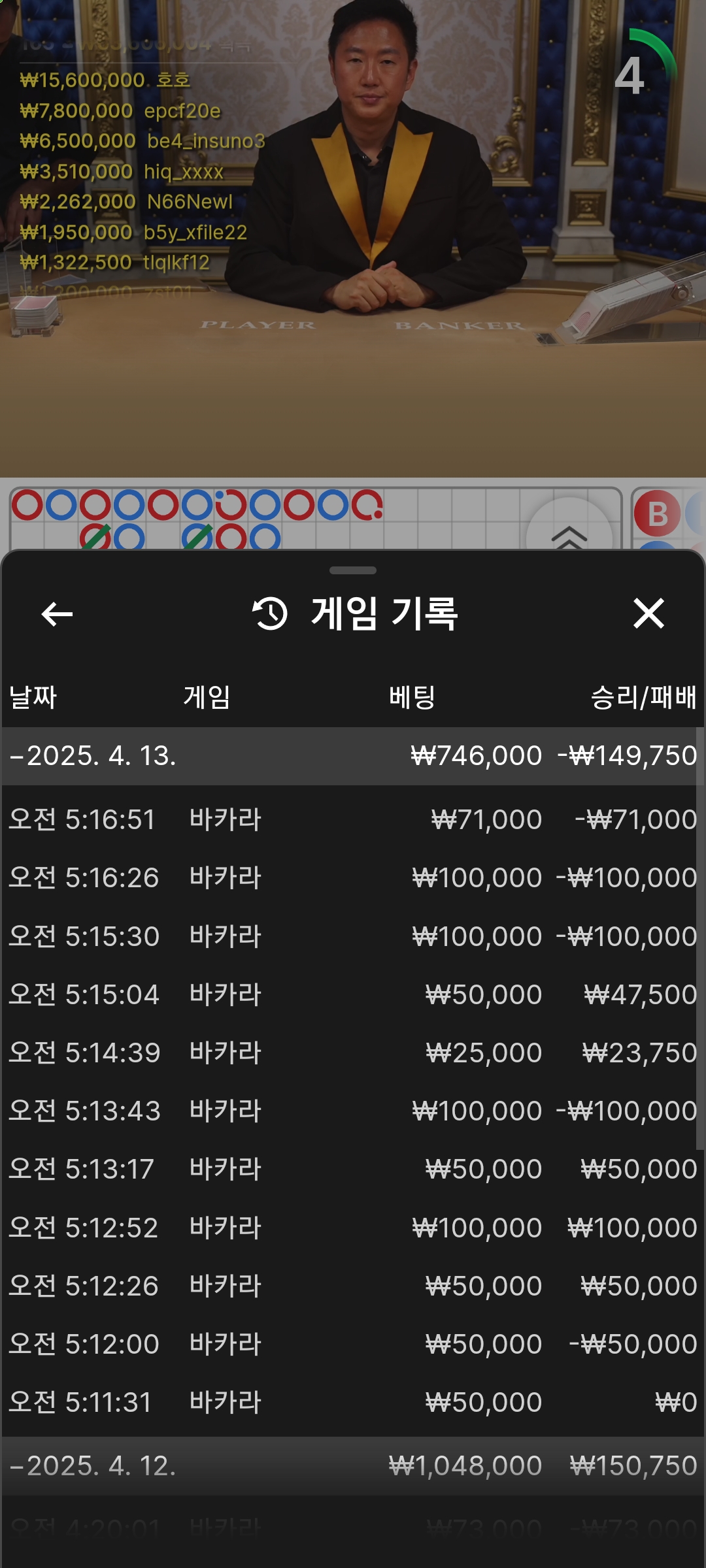Go back from the 게임 기록 panel
706x1568 pixels.
tap(57, 613)
